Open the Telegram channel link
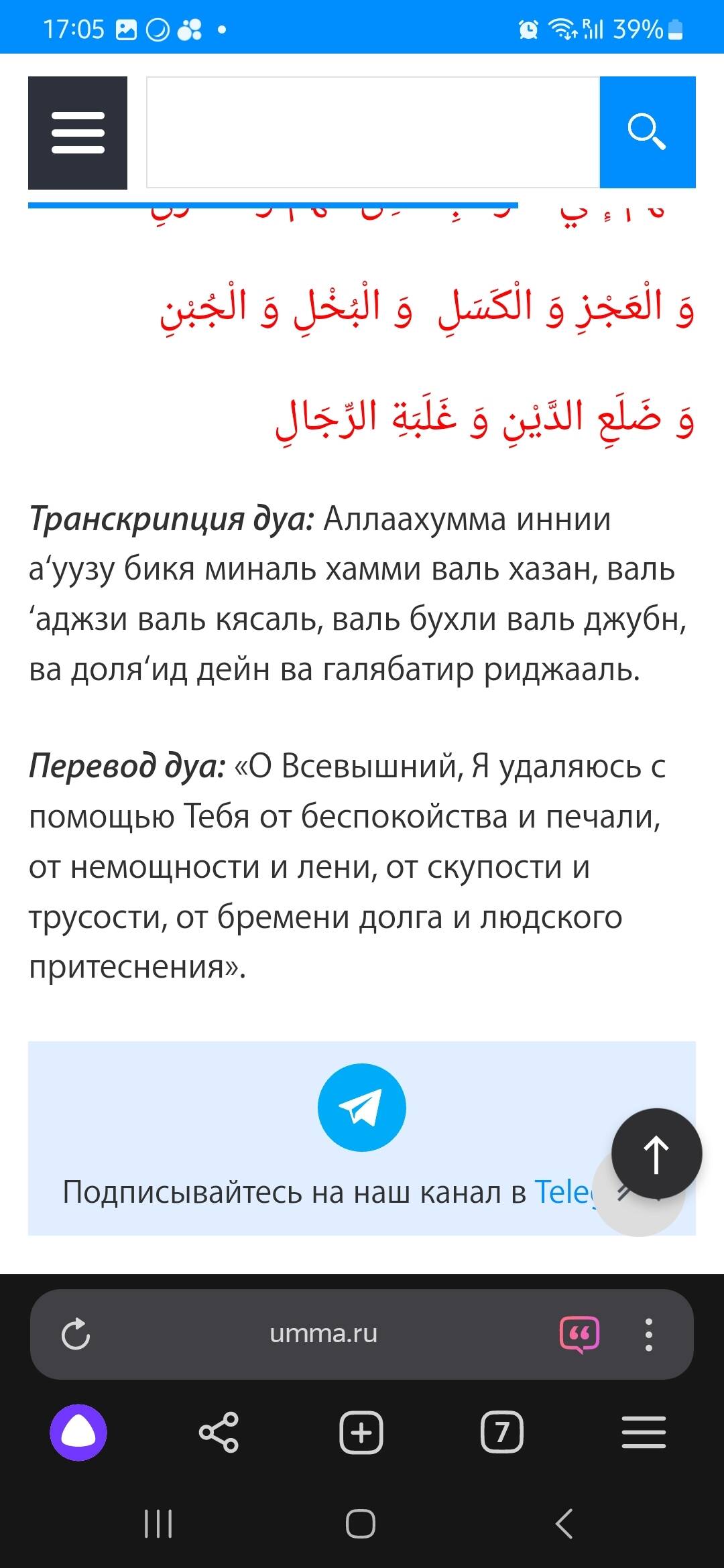The image size is (724, 1568). pyautogui.click(x=562, y=1193)
